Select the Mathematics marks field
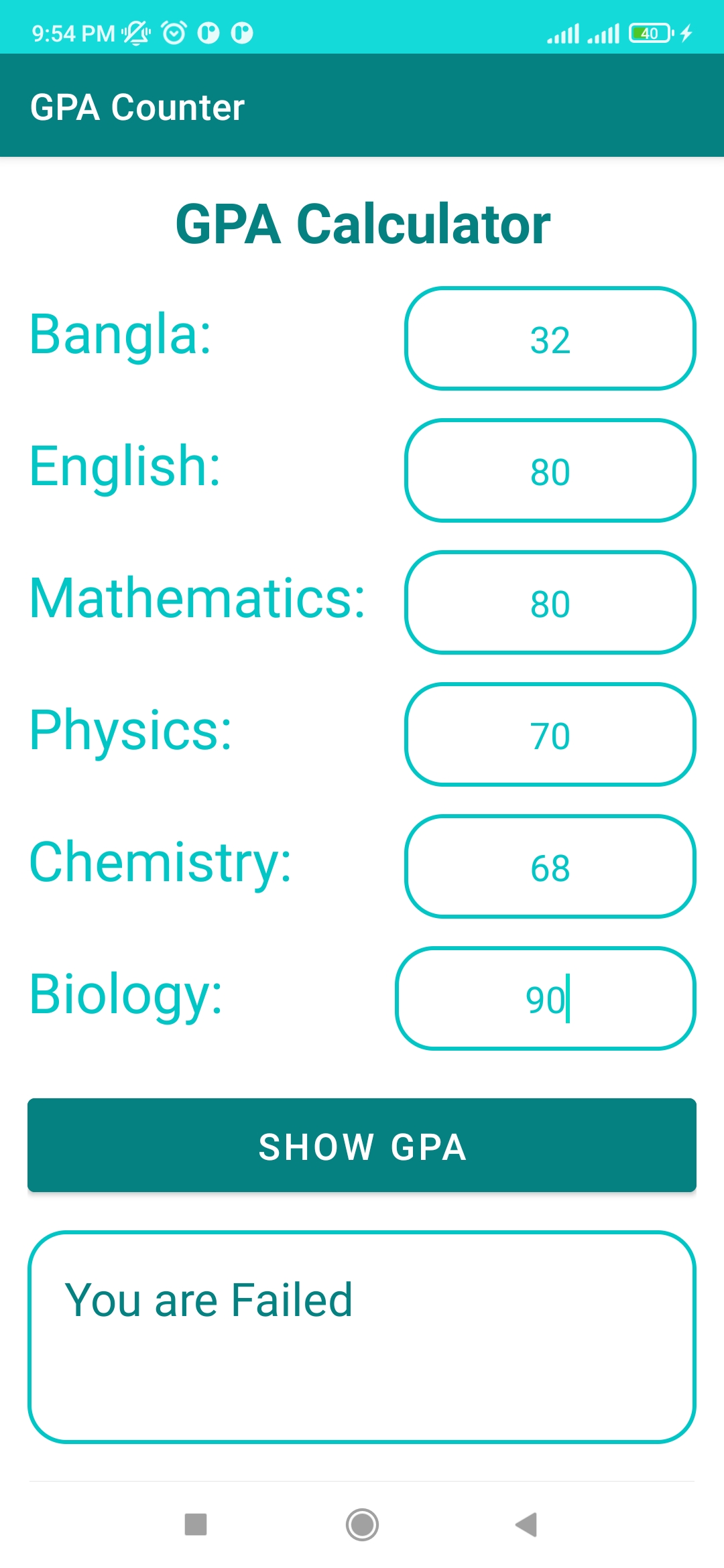Image resolution: width=724 pixels, height=1568 pixels. point(550,602)
